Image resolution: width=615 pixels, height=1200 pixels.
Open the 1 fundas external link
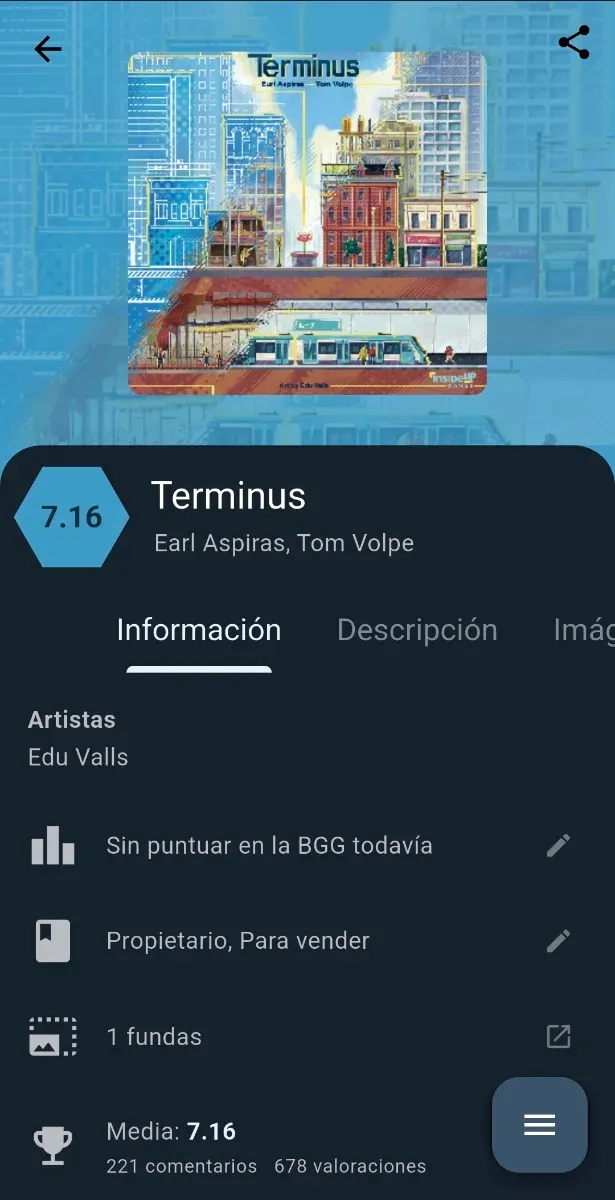(558, 1037)
